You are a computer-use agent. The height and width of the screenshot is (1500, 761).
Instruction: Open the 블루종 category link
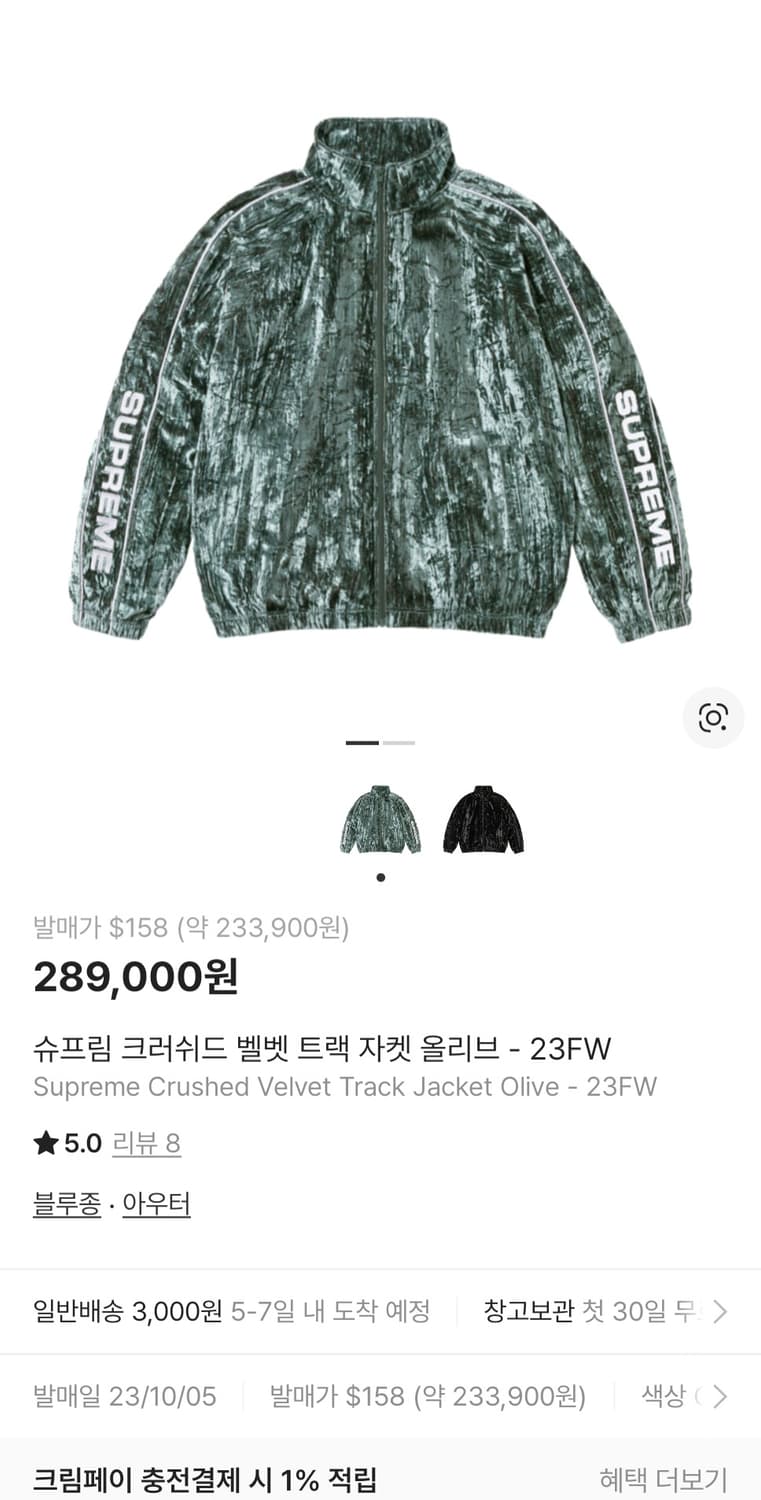63,1205
